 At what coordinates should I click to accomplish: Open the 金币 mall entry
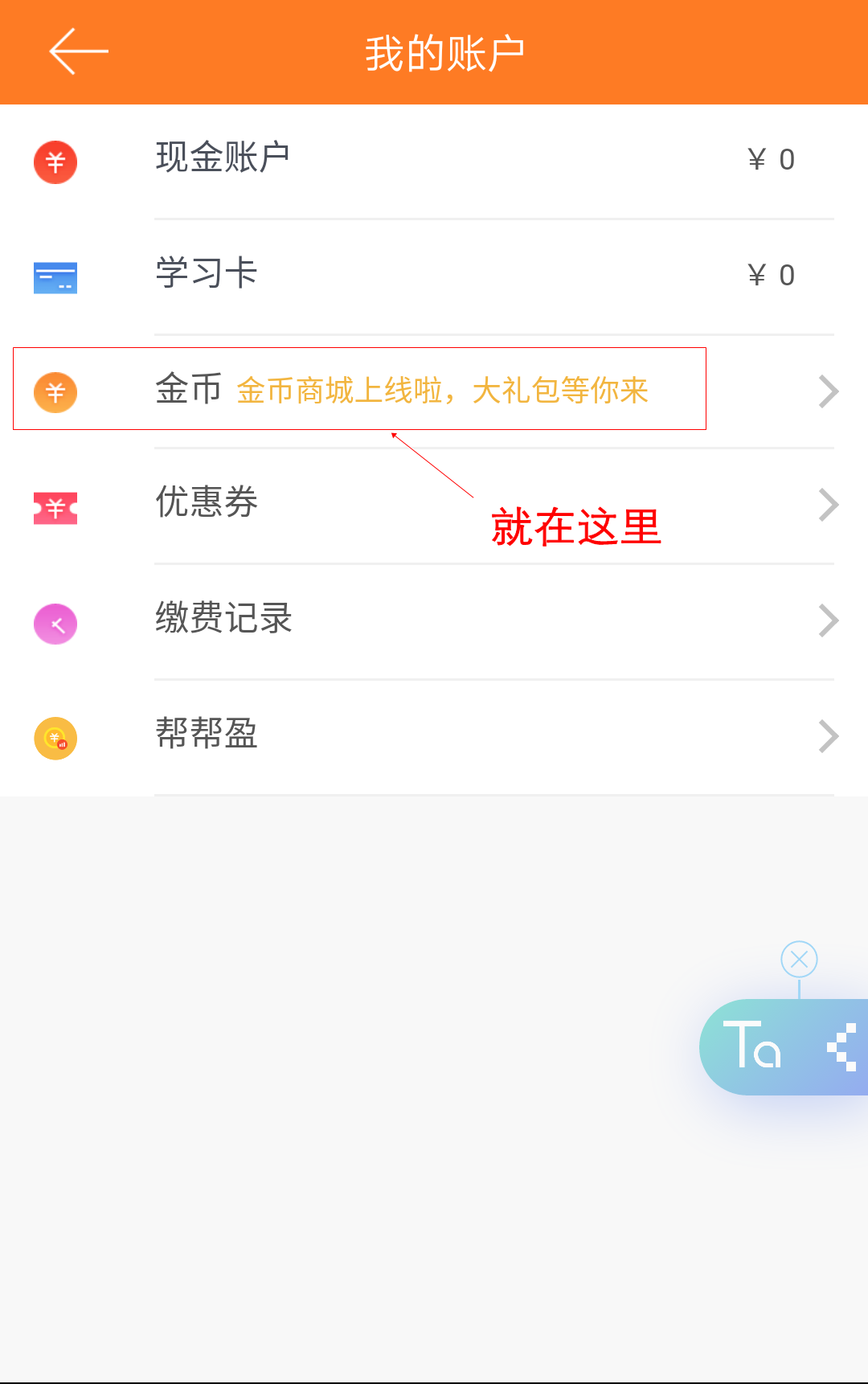[x=434, y=391]
